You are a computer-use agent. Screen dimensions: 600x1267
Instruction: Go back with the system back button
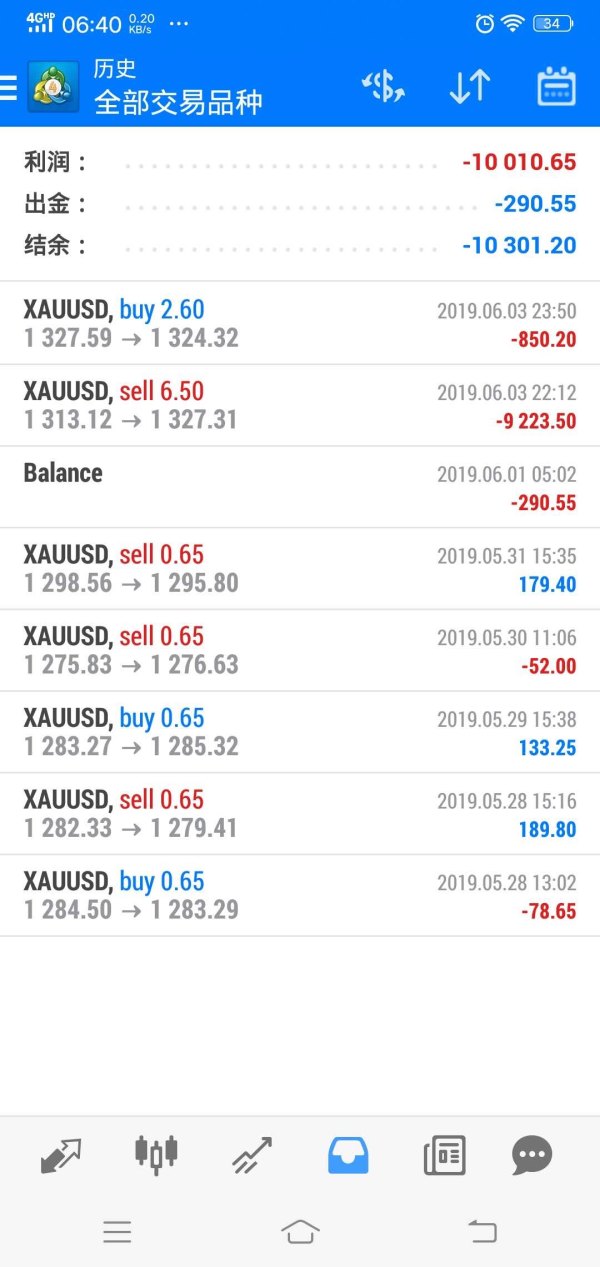[482, 1231]
